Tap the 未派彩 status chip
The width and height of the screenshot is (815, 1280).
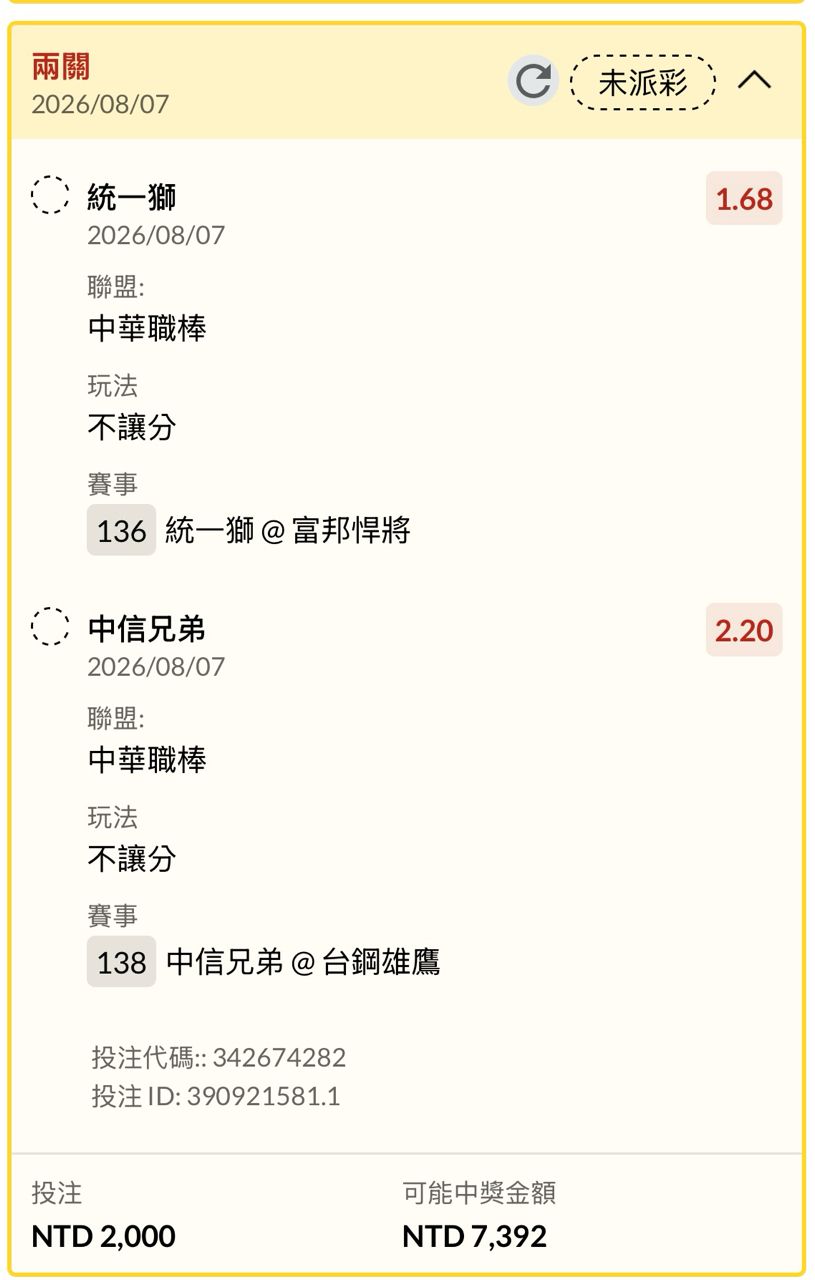click(643, 82)
